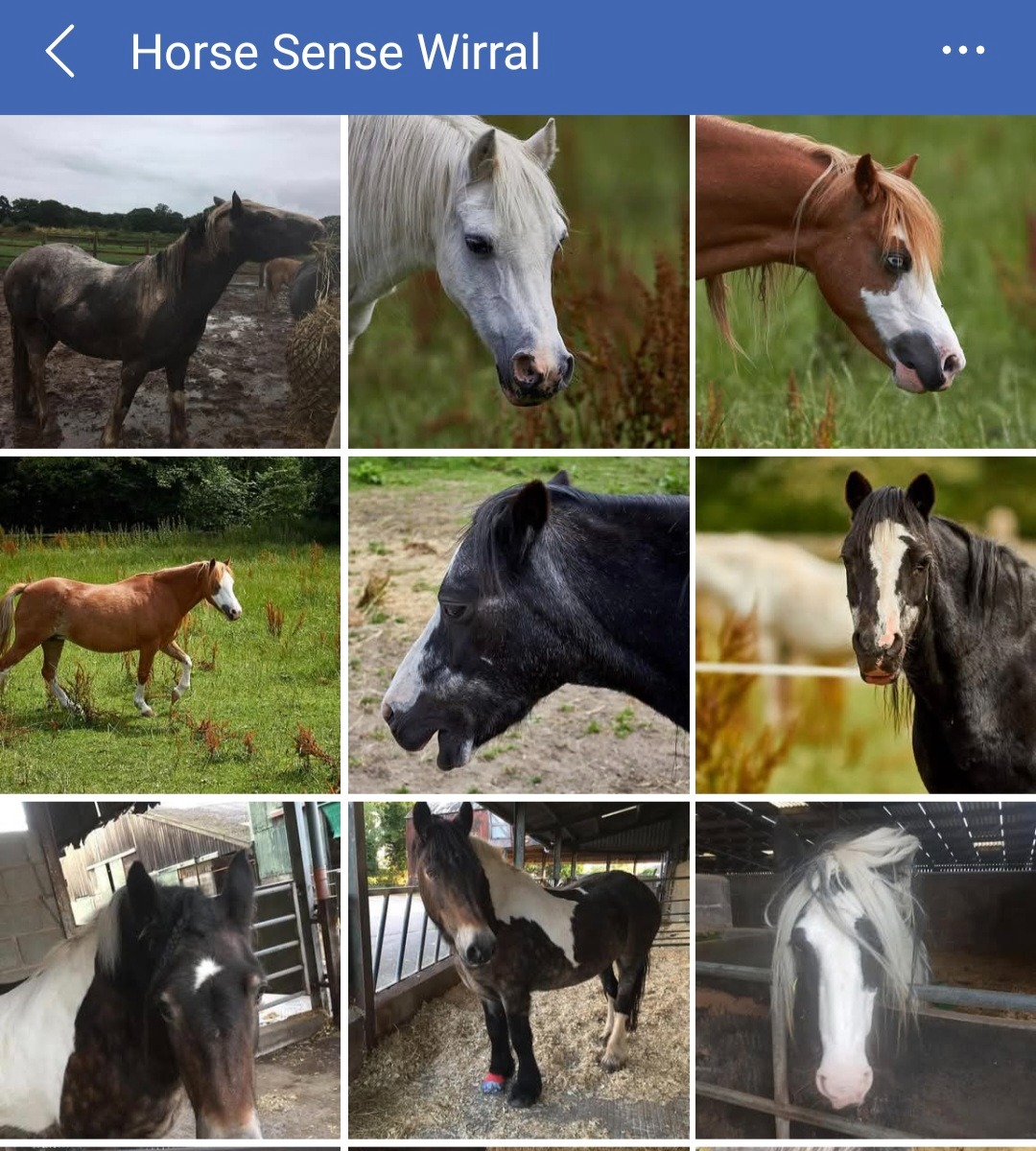Open photo of muddy grey horse at hay

pos(170,281)
